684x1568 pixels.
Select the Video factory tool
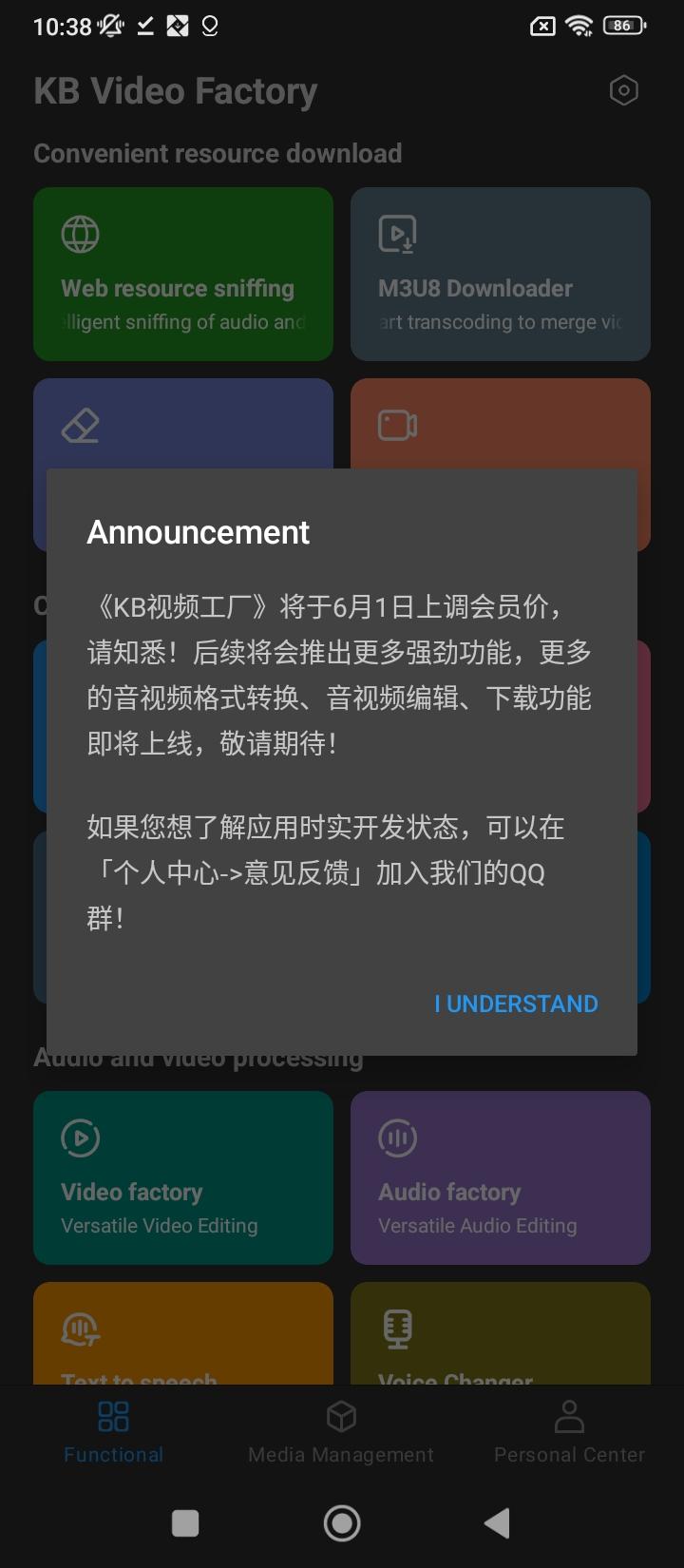click(182, 1178)
